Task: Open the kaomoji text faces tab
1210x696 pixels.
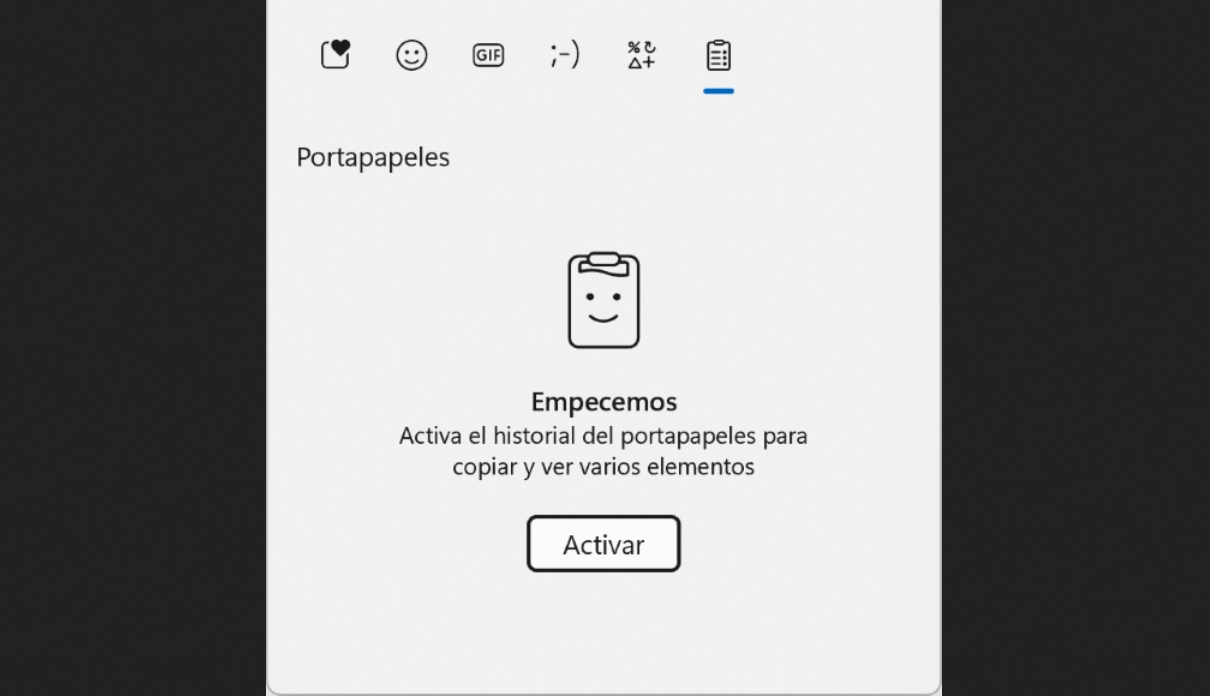Action: 565,55
